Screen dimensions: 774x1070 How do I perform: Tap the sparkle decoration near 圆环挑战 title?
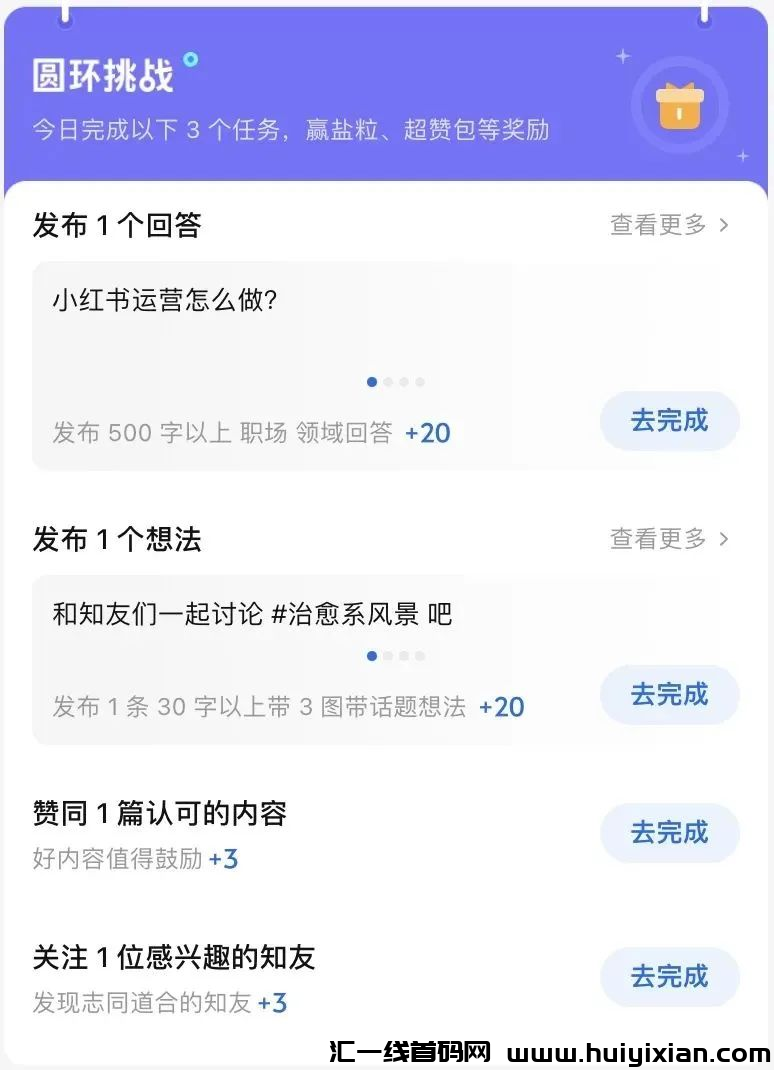(x=624, y=55)
